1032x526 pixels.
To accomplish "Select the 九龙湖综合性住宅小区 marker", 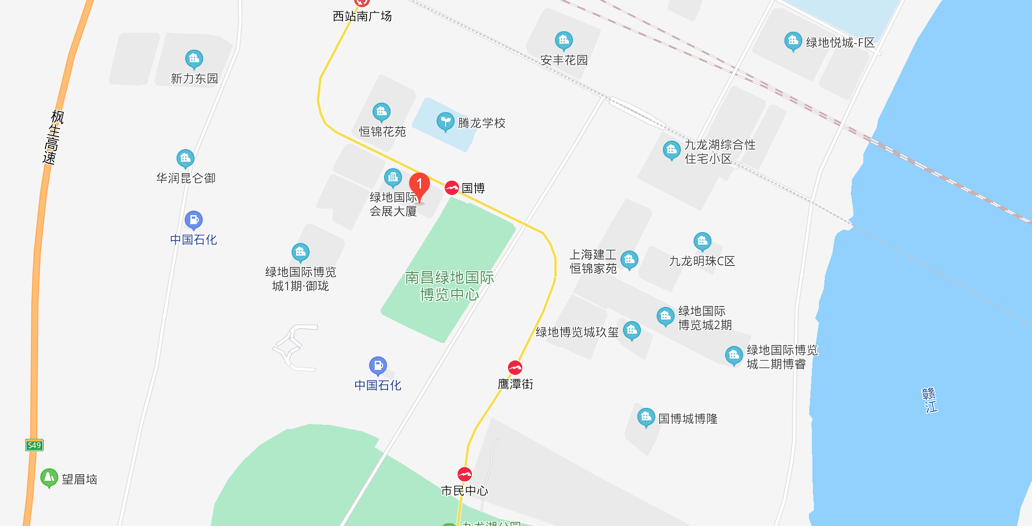I will 672,151.
